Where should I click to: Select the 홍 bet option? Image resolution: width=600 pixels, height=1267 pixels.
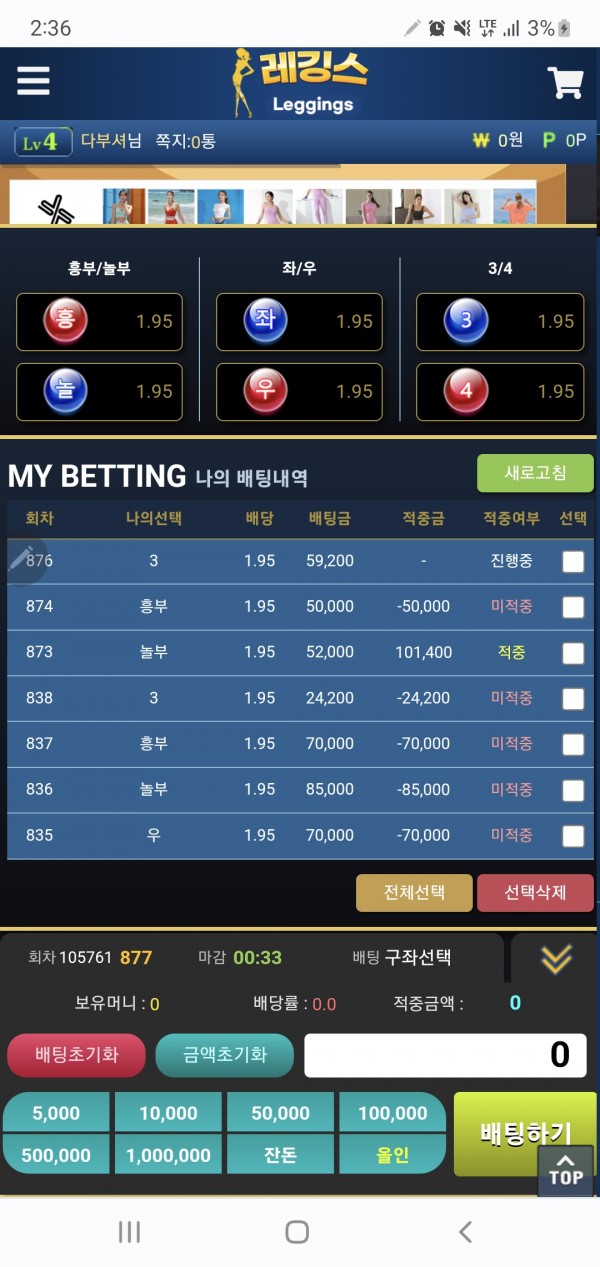(x=99, y=322)
